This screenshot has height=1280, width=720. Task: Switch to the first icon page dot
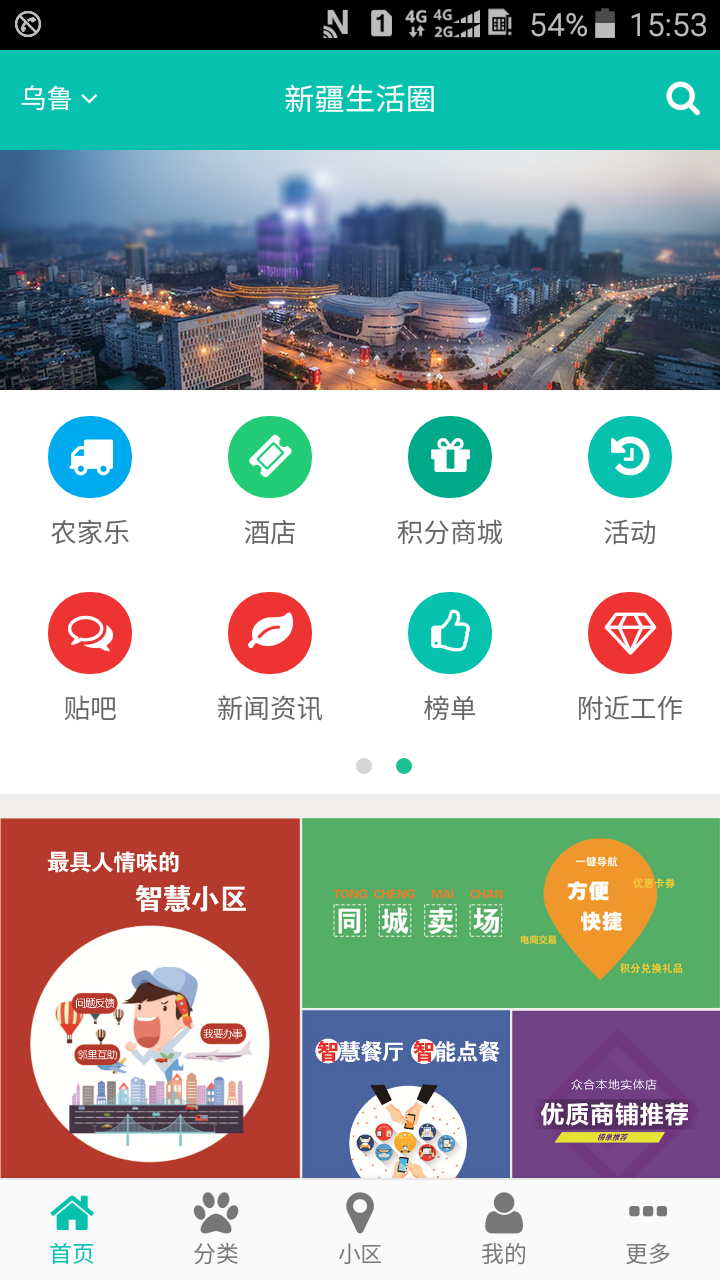(364, 766)
